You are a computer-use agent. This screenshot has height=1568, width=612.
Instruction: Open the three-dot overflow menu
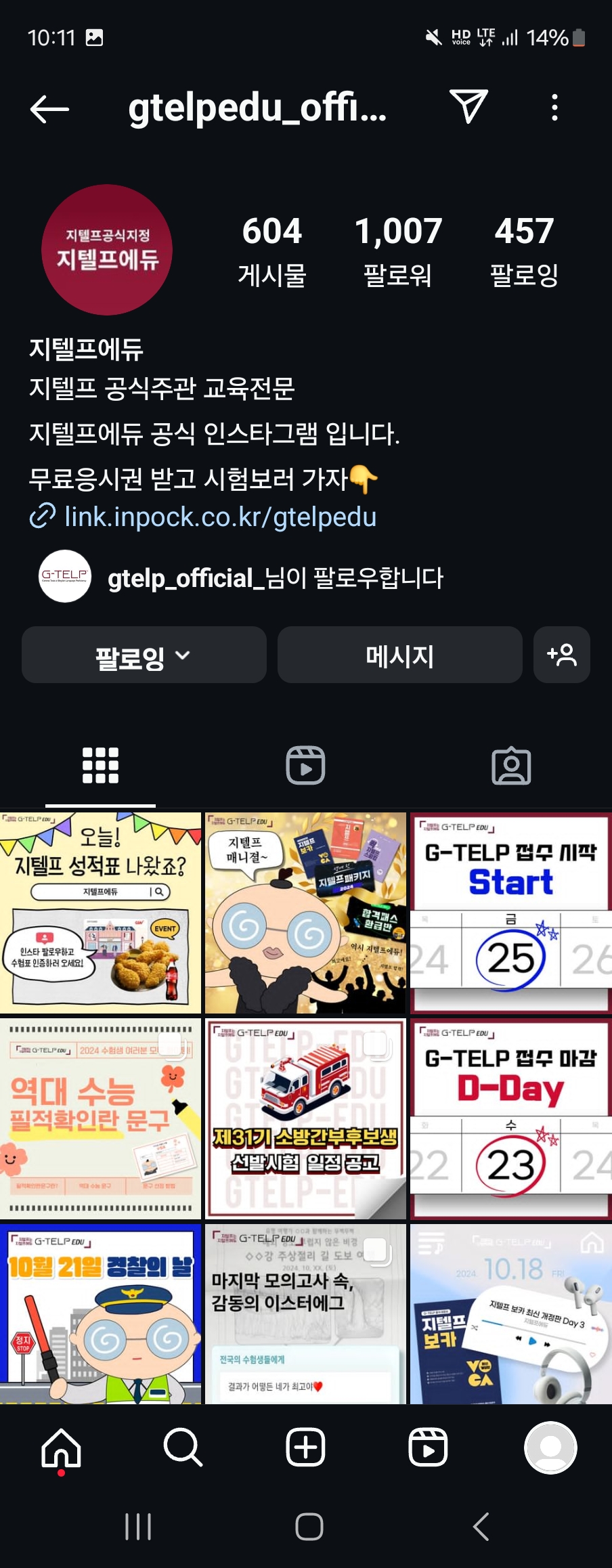pyautogui.click(x=554, y=108)
